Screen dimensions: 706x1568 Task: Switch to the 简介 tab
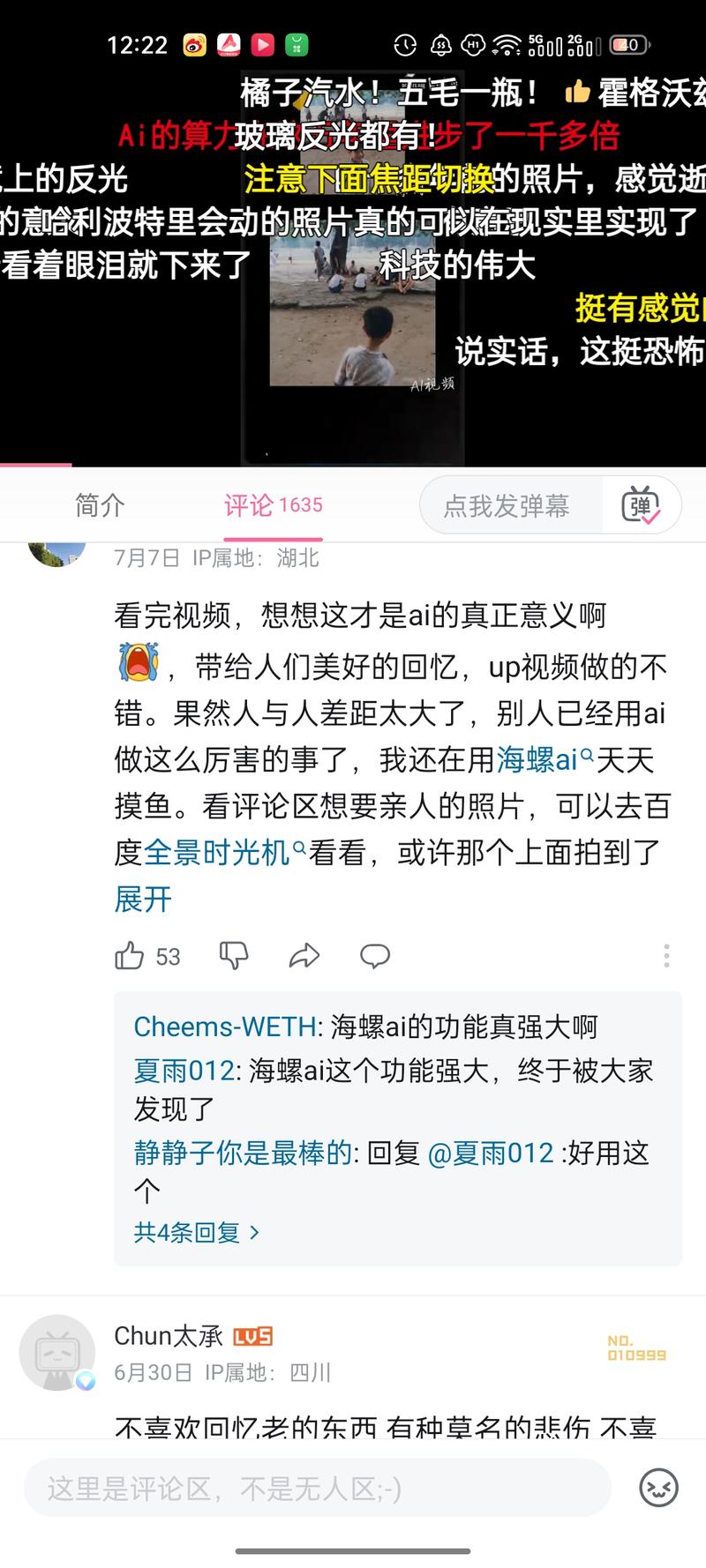tap(100, 505)
